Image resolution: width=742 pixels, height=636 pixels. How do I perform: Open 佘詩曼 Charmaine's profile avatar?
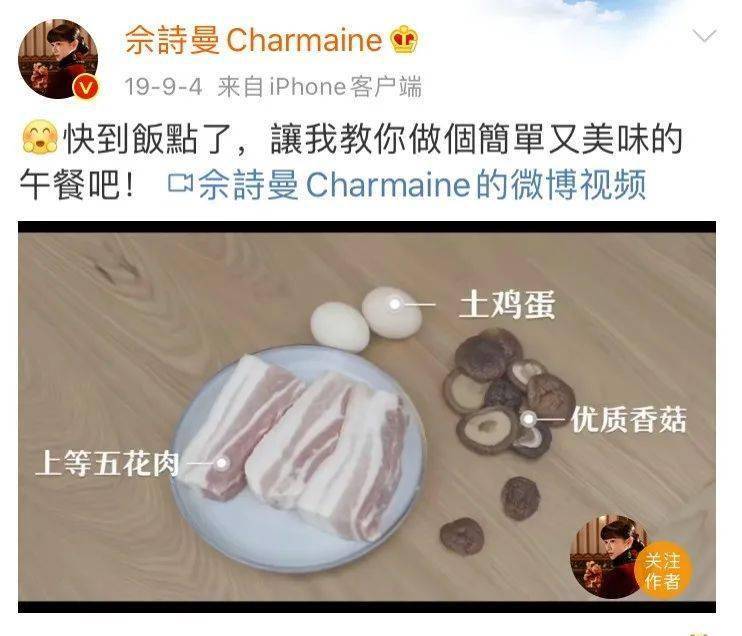click(60, 59)
